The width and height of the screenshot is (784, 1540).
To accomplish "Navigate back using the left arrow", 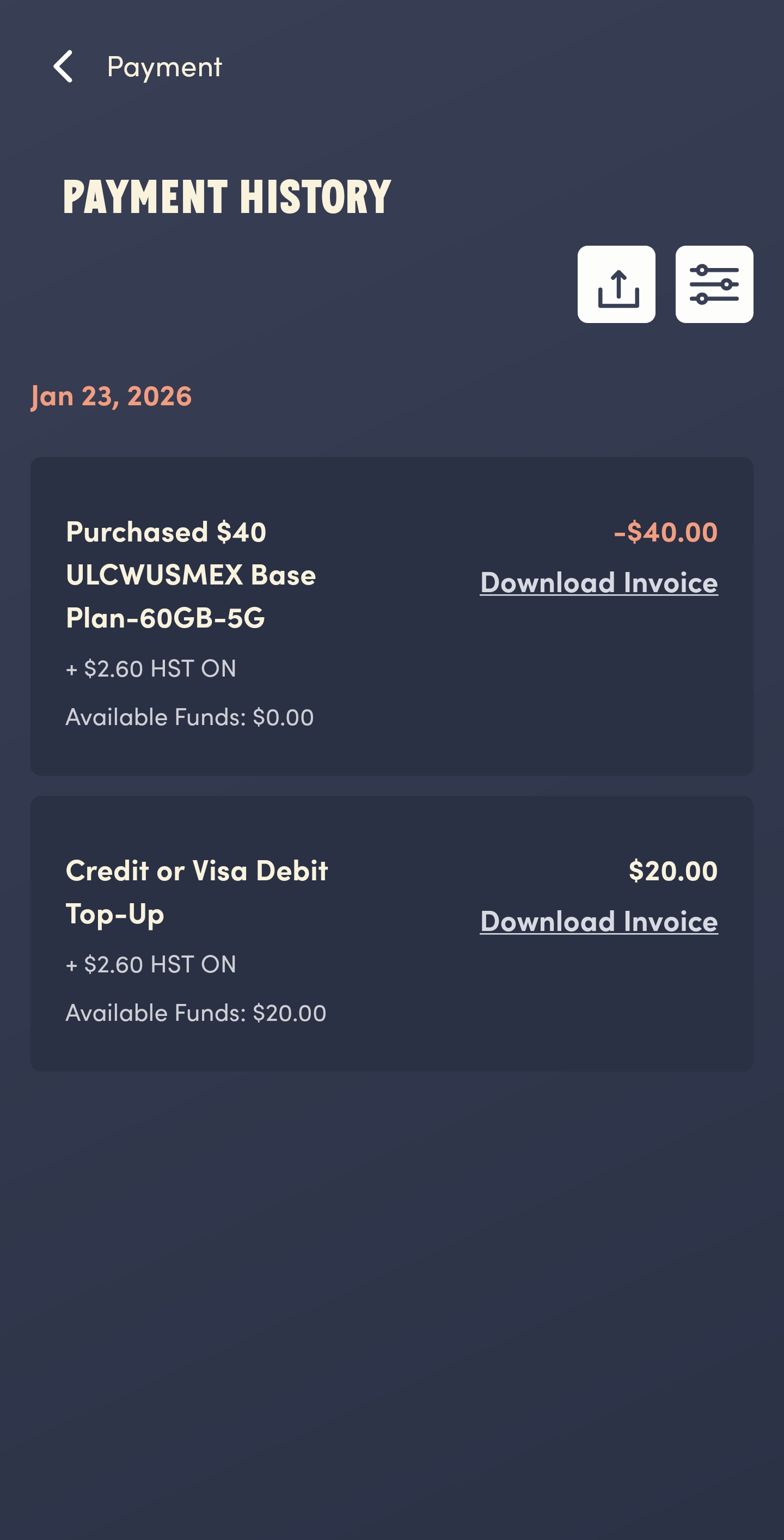I will [62, 67].
